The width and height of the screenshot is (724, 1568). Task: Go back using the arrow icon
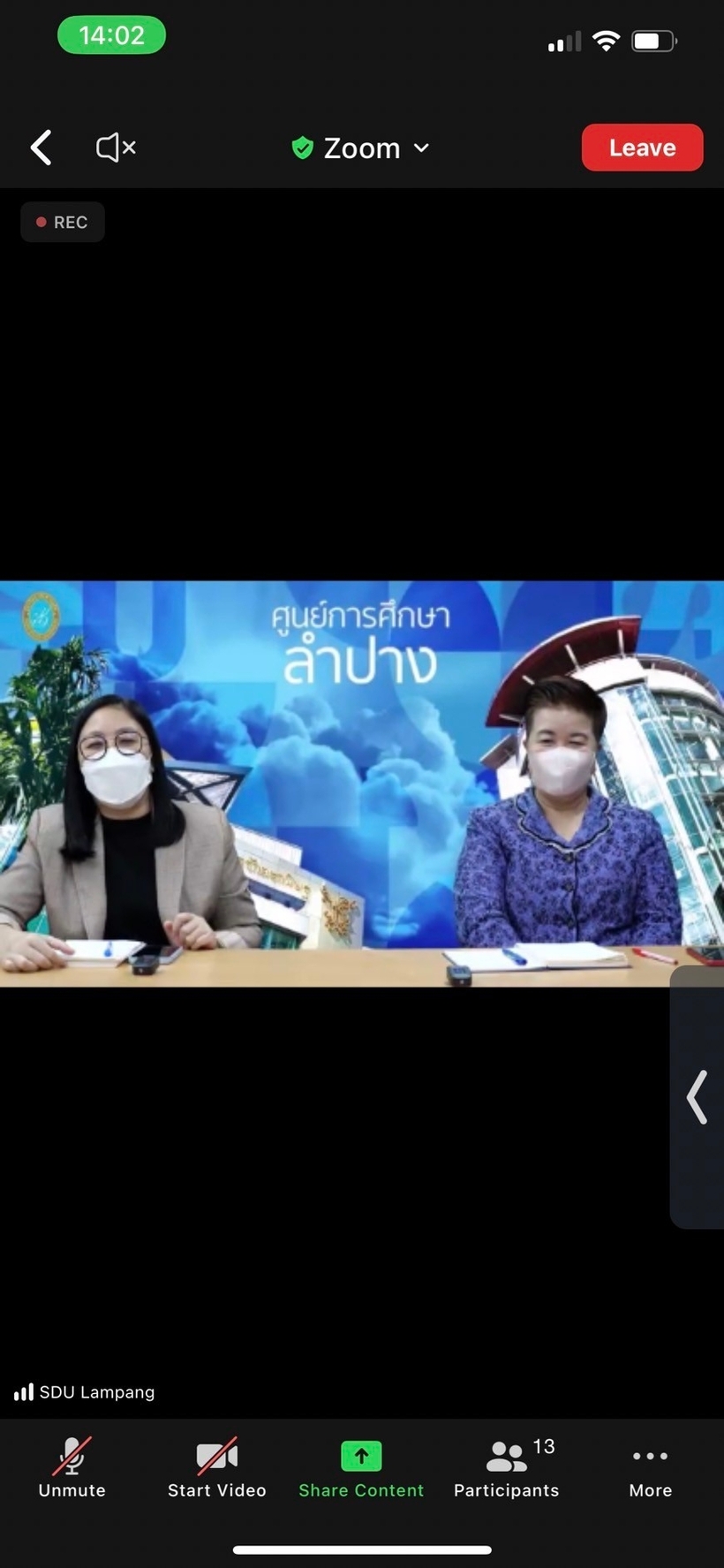coord(41,148)
